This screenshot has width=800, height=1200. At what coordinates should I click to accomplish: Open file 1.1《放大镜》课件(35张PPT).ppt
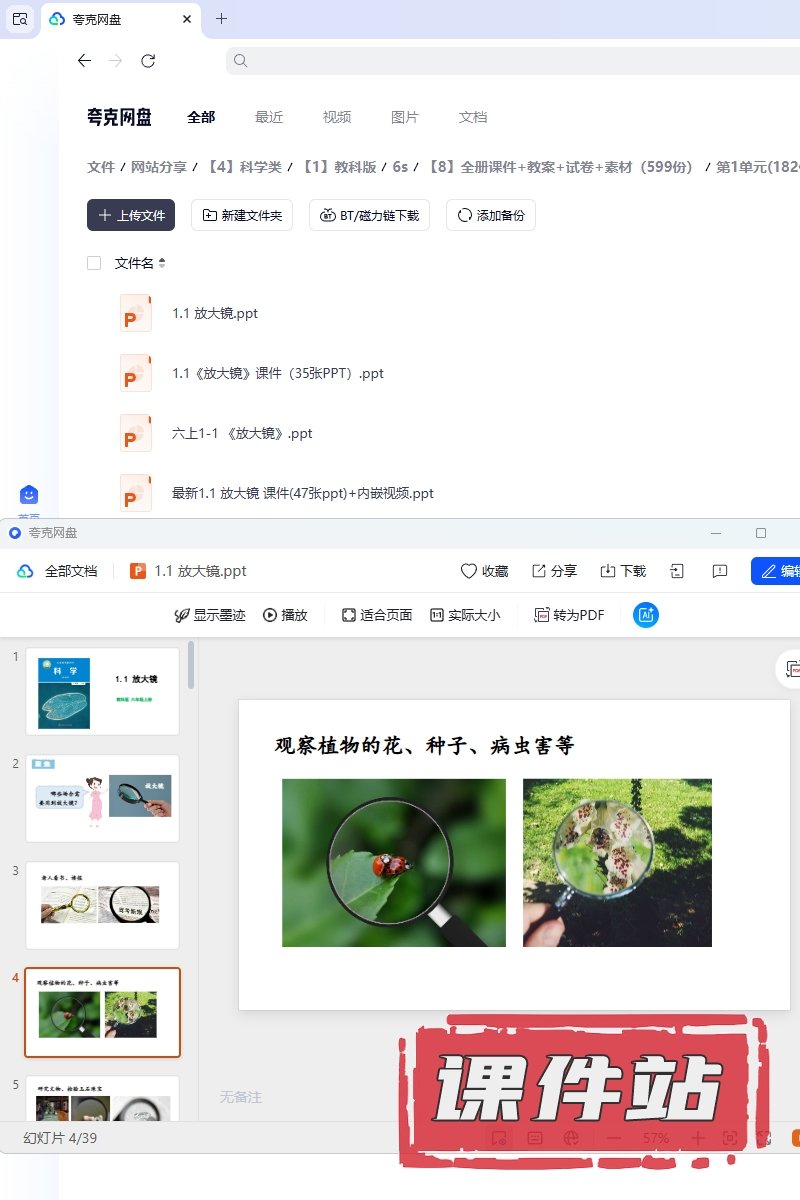(x=278, y=373)
